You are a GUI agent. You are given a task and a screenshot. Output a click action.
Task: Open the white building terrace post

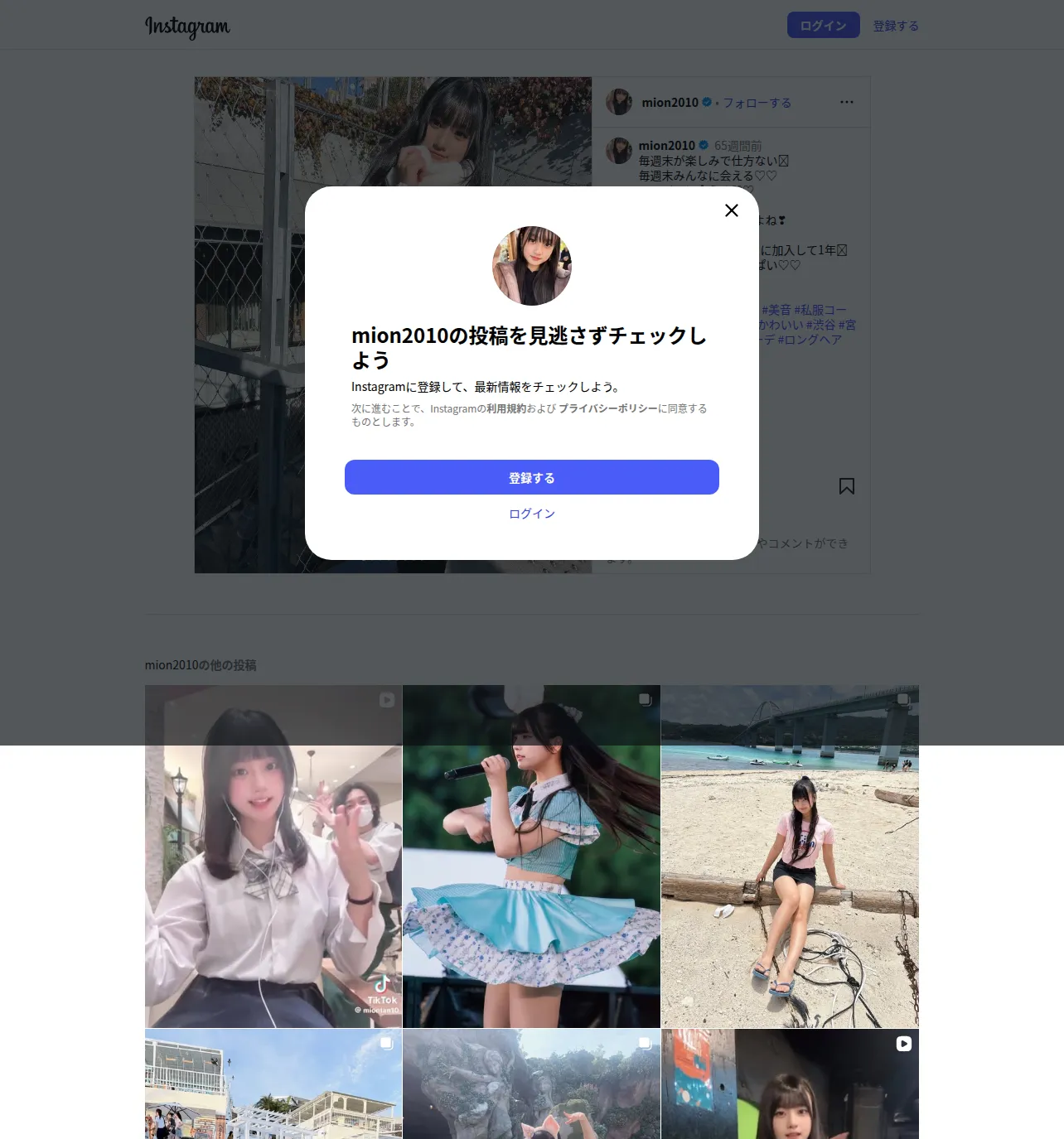[x=273, y=1084]
